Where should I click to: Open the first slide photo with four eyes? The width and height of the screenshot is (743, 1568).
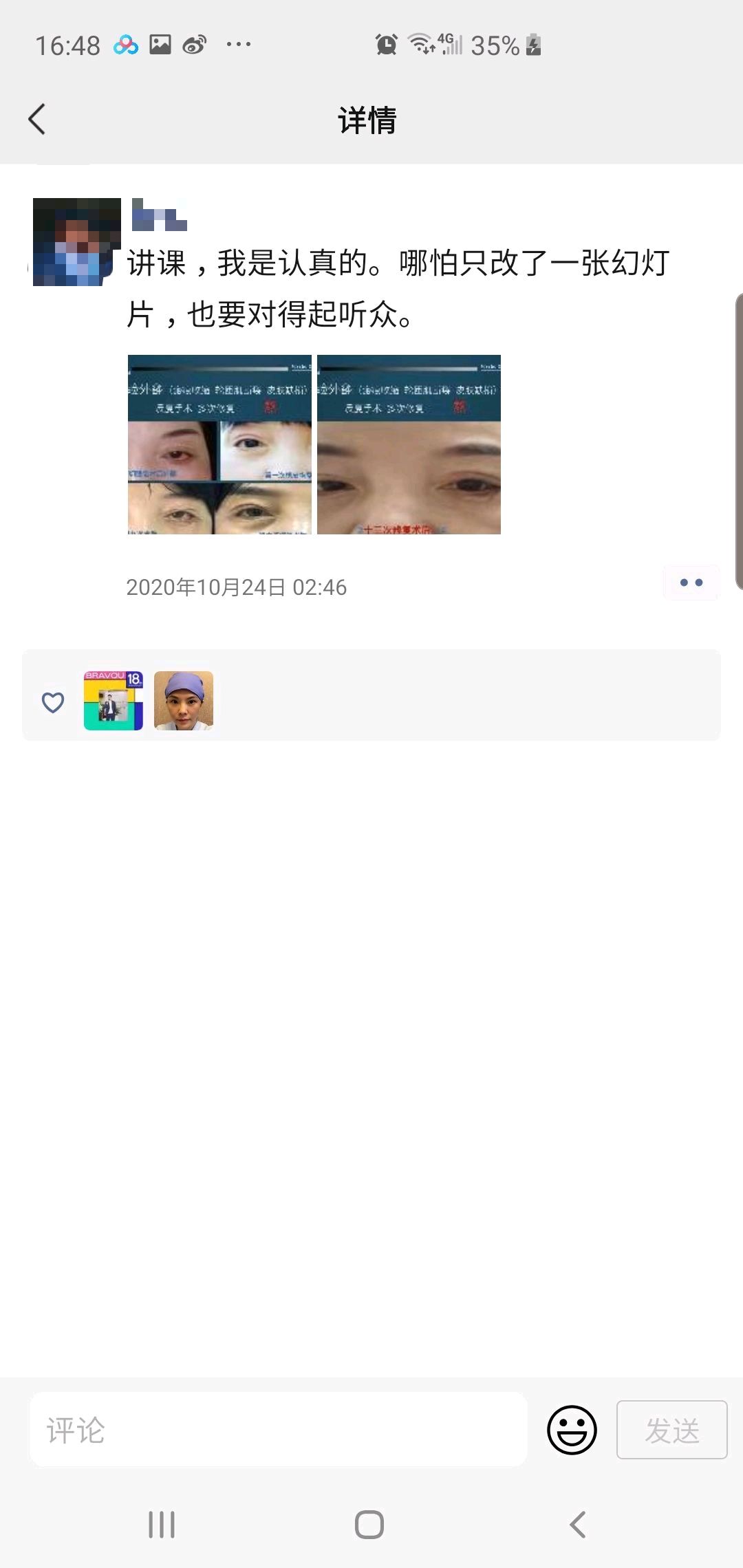tap(219, 445)
